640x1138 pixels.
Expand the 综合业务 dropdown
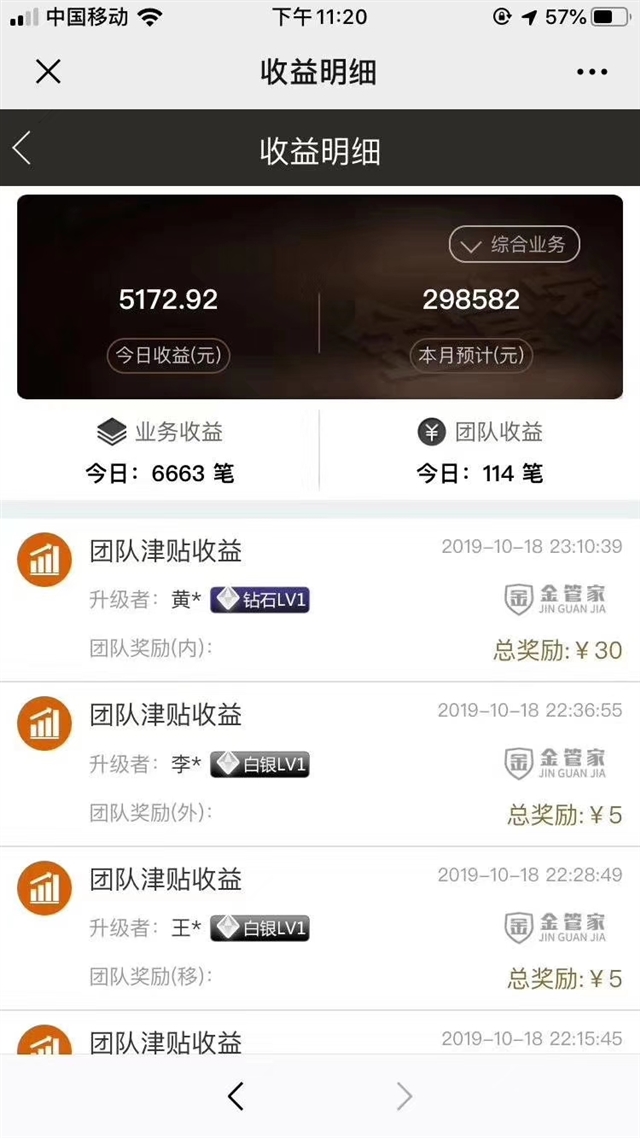514,244
